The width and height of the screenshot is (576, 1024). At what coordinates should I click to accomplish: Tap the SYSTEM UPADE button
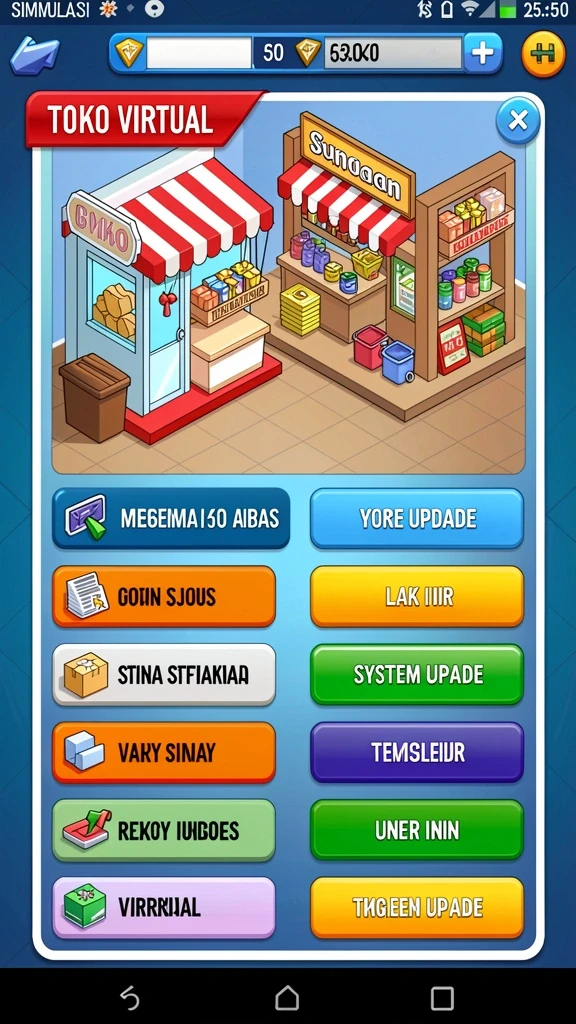pyautogui.click(x=417, y=675)
